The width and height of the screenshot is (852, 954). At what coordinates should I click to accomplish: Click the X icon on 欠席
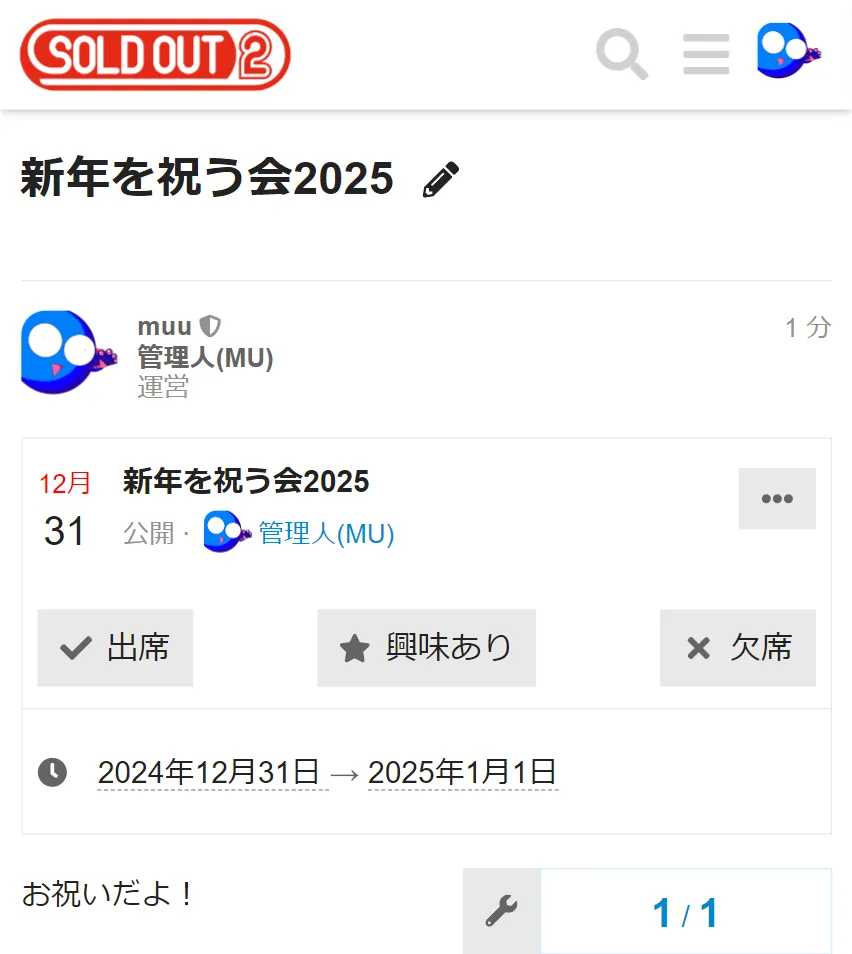tap(697, 647)
